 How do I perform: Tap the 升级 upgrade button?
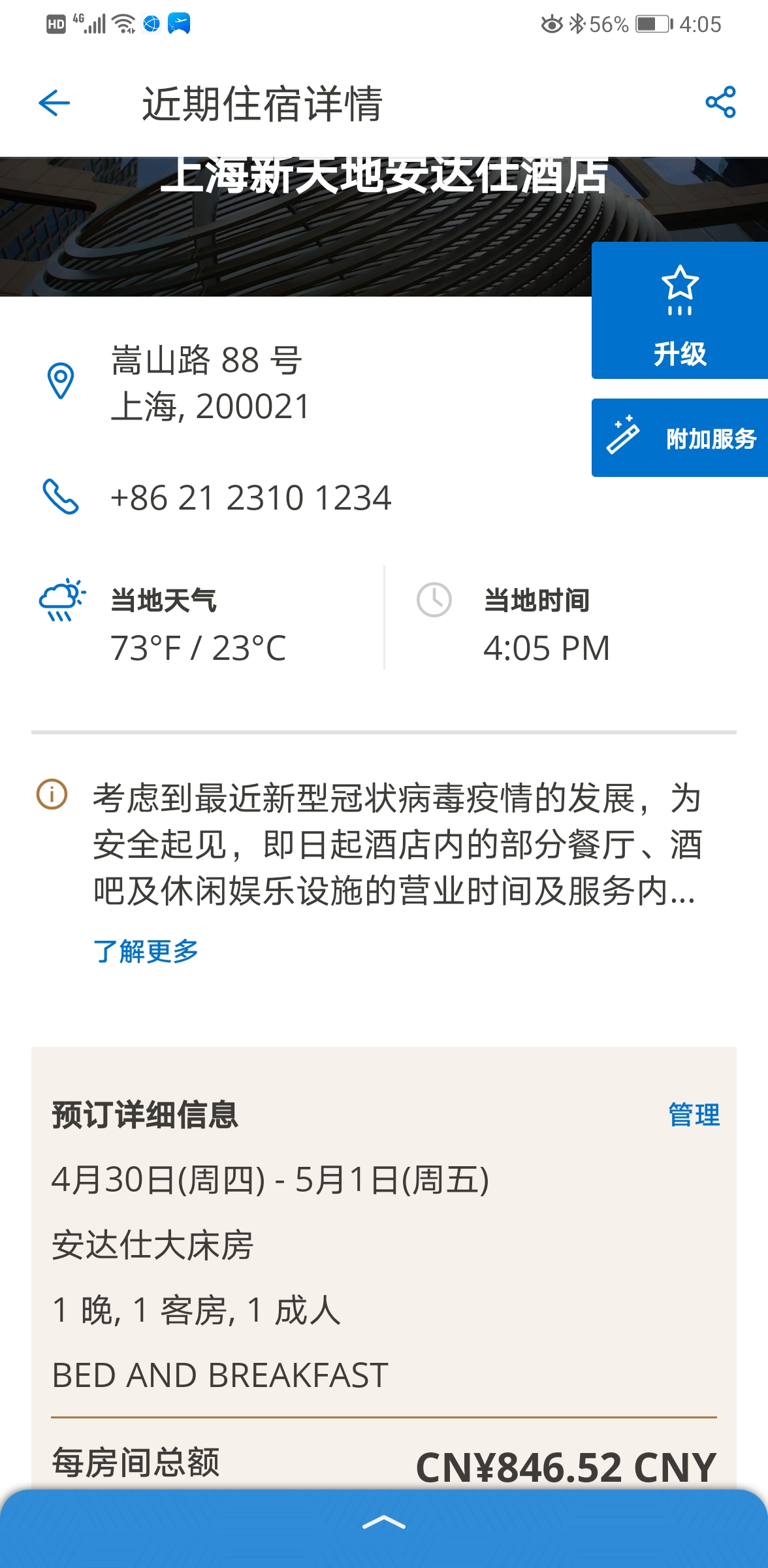pyautogui.click(x=679, y=311)
